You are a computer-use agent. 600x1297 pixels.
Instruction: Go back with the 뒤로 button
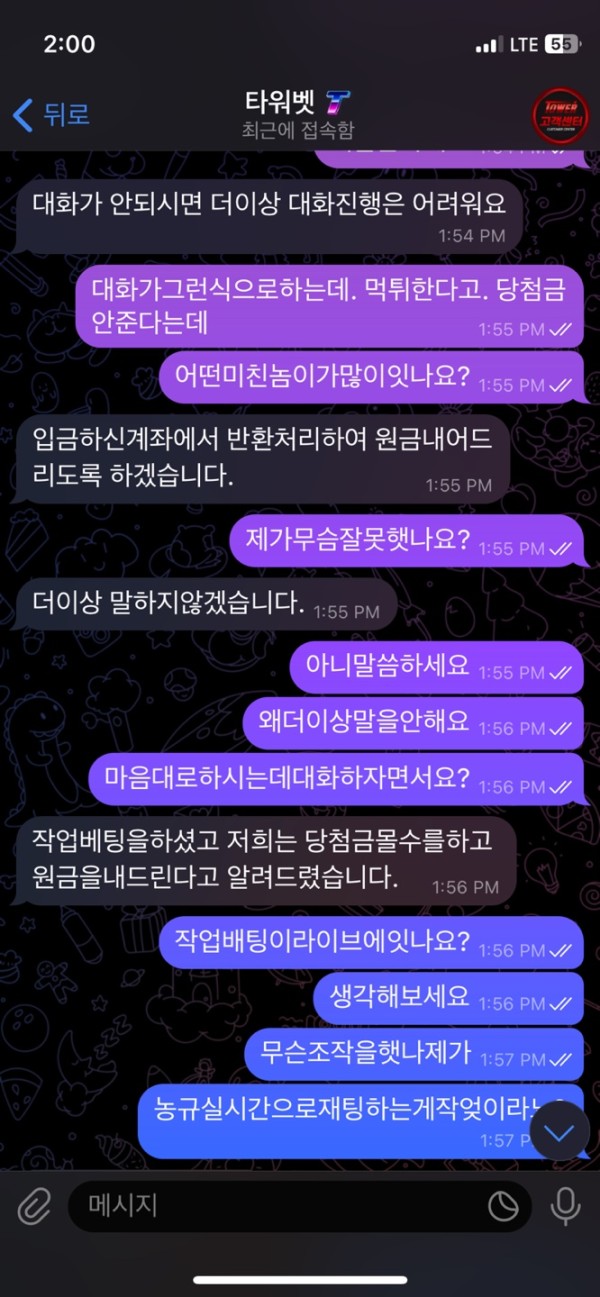[x=52, y=115]
